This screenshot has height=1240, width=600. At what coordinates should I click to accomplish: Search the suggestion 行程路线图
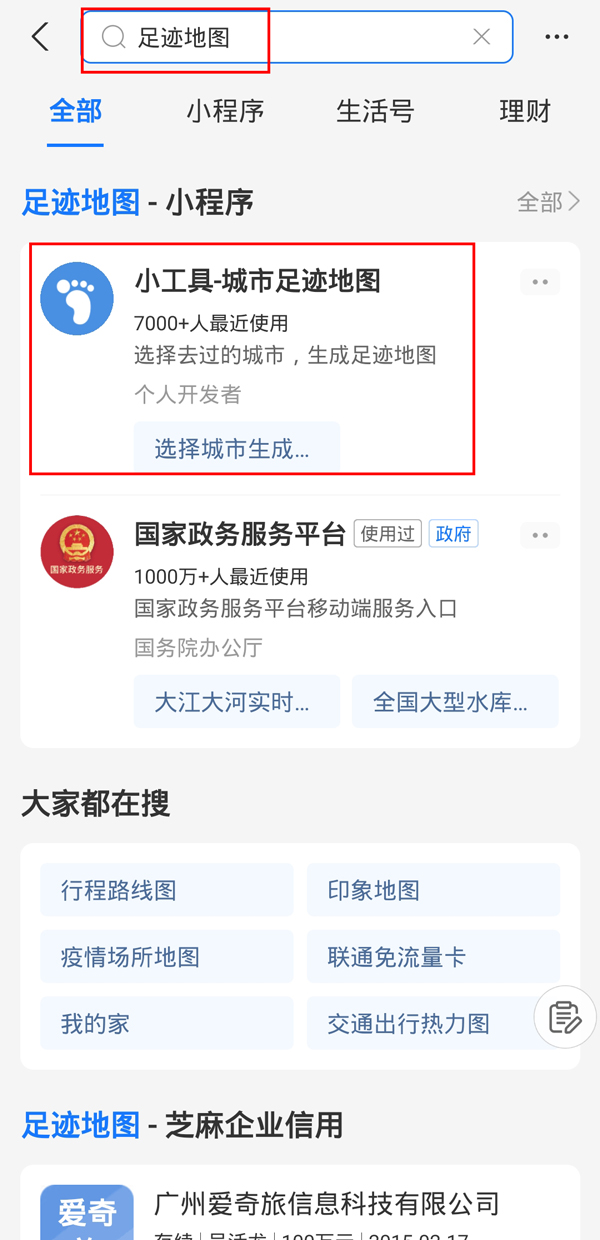166,890
